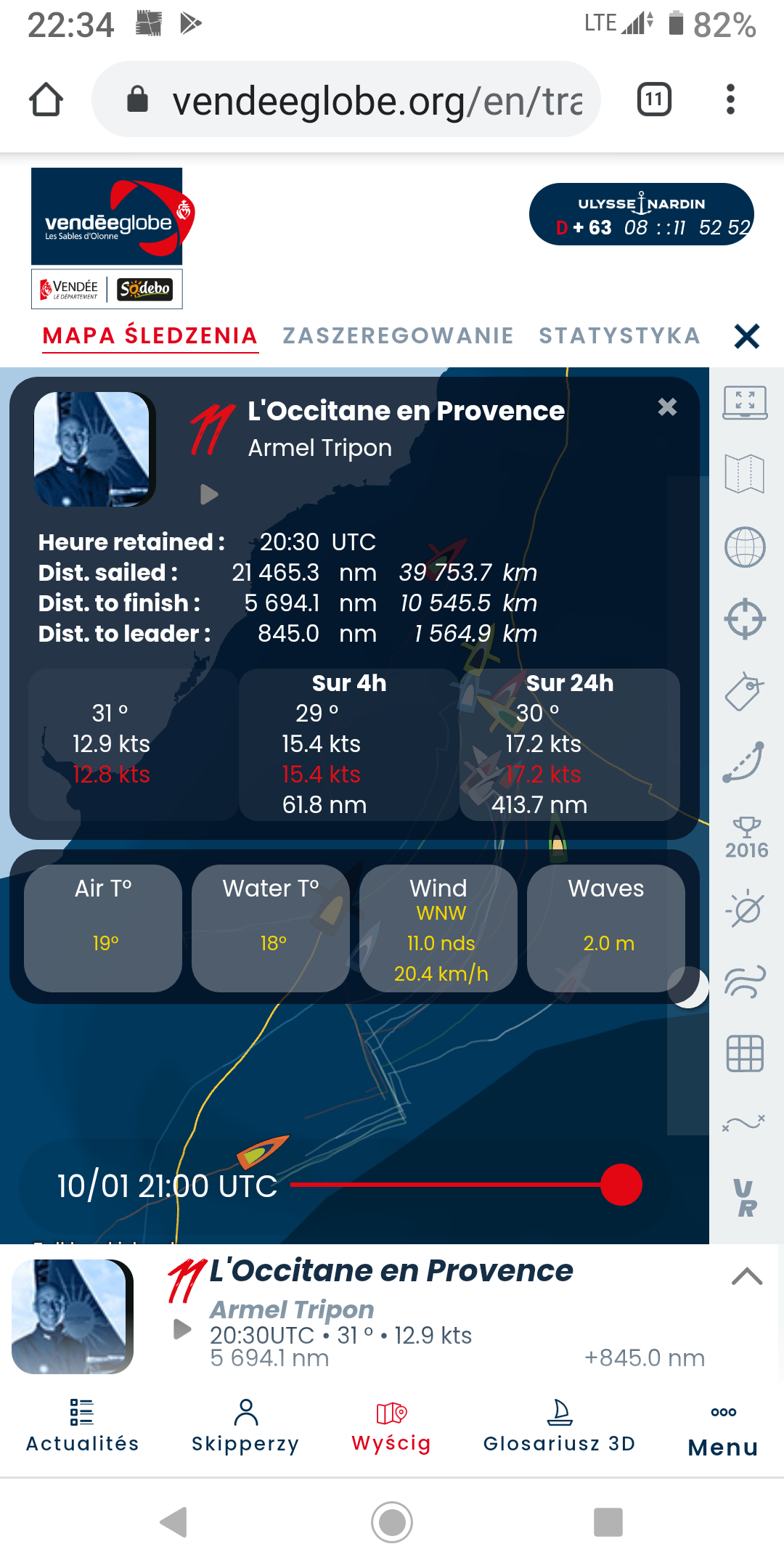784x1568 pixels.
Task: Switch to the ZASZEREGOWANIE tab
Action: pos(398,335)
